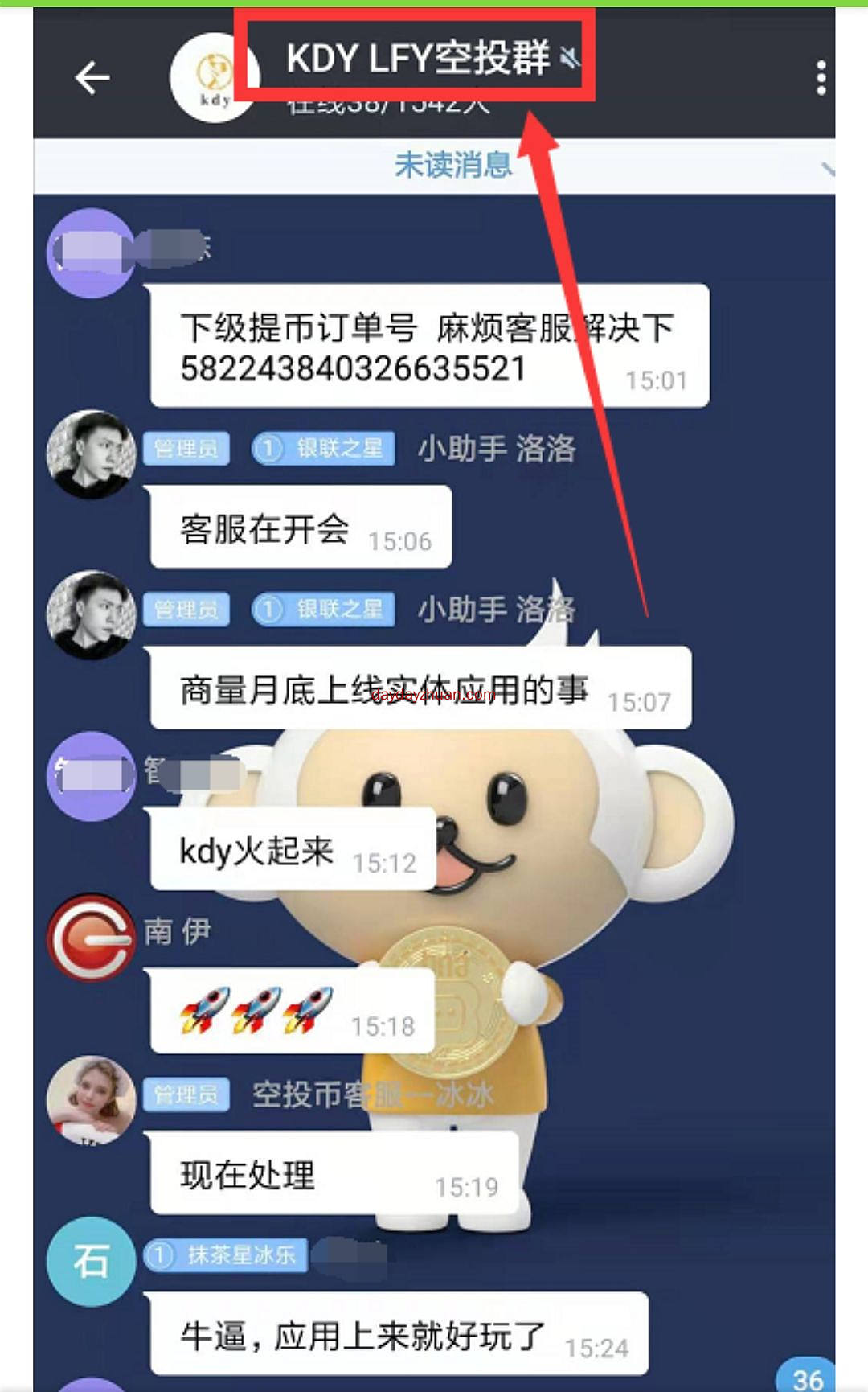
Task: Go back to the chat list
Action: coord(92,78)
